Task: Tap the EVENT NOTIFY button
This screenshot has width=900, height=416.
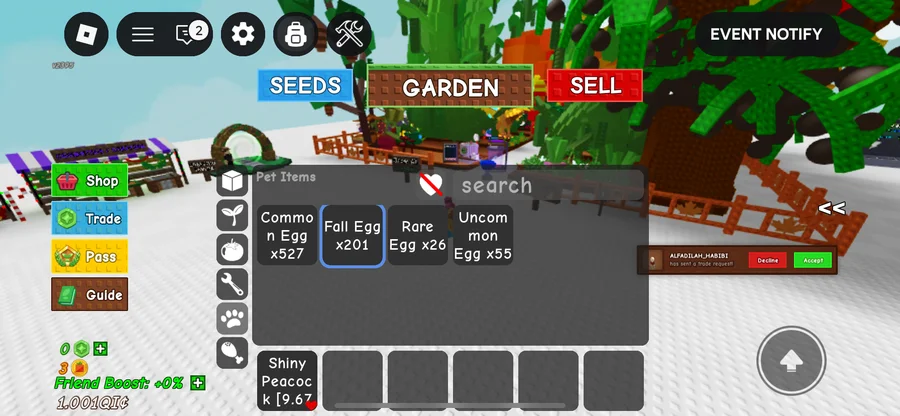Action: tap(766, 34)
